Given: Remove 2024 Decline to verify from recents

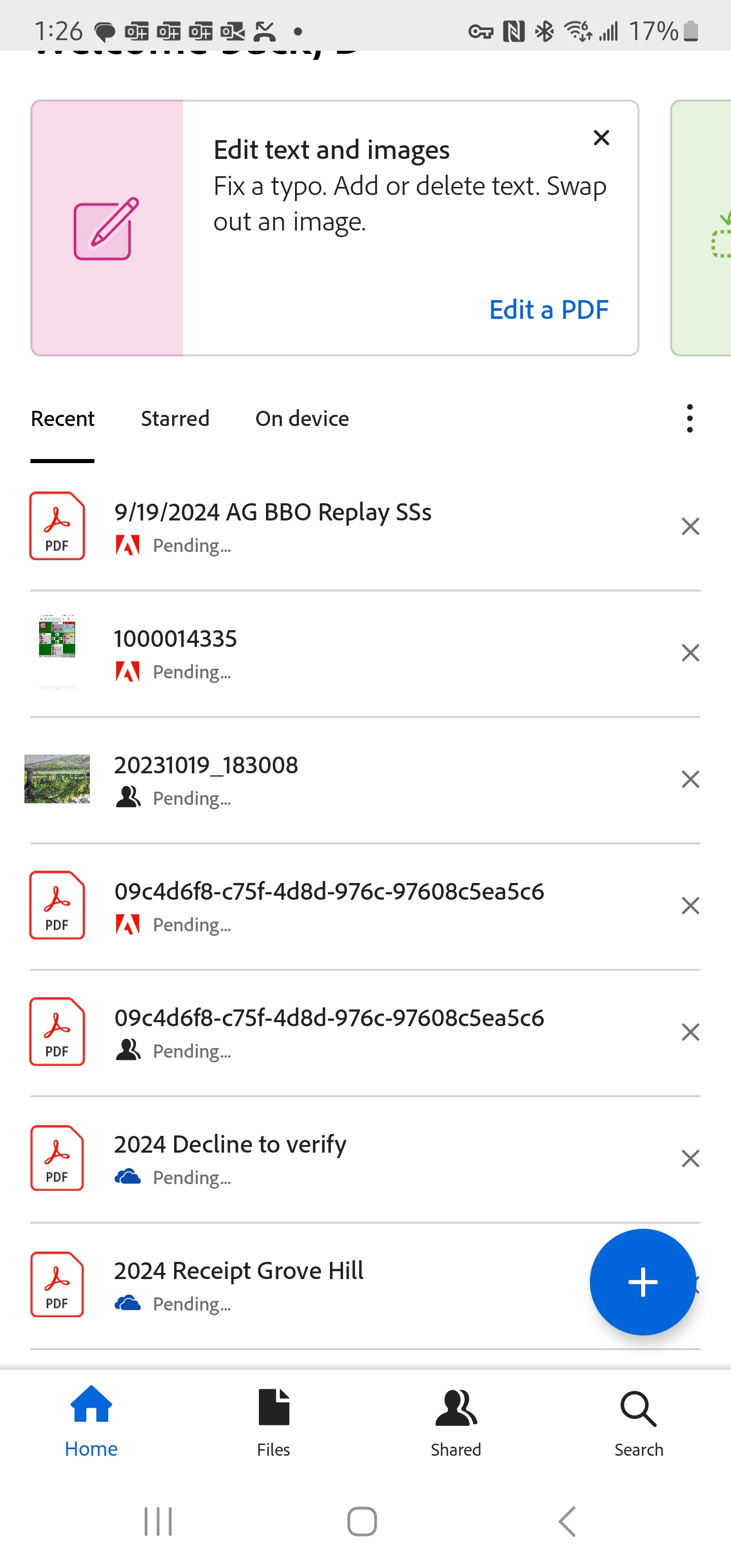Looking at the screenshot, I should pyautogui.click(x=689, y=1158).
